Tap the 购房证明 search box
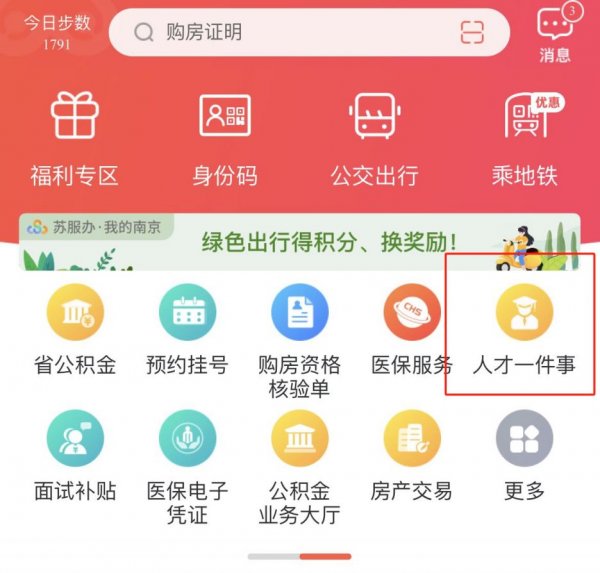 tap(290, 33)
